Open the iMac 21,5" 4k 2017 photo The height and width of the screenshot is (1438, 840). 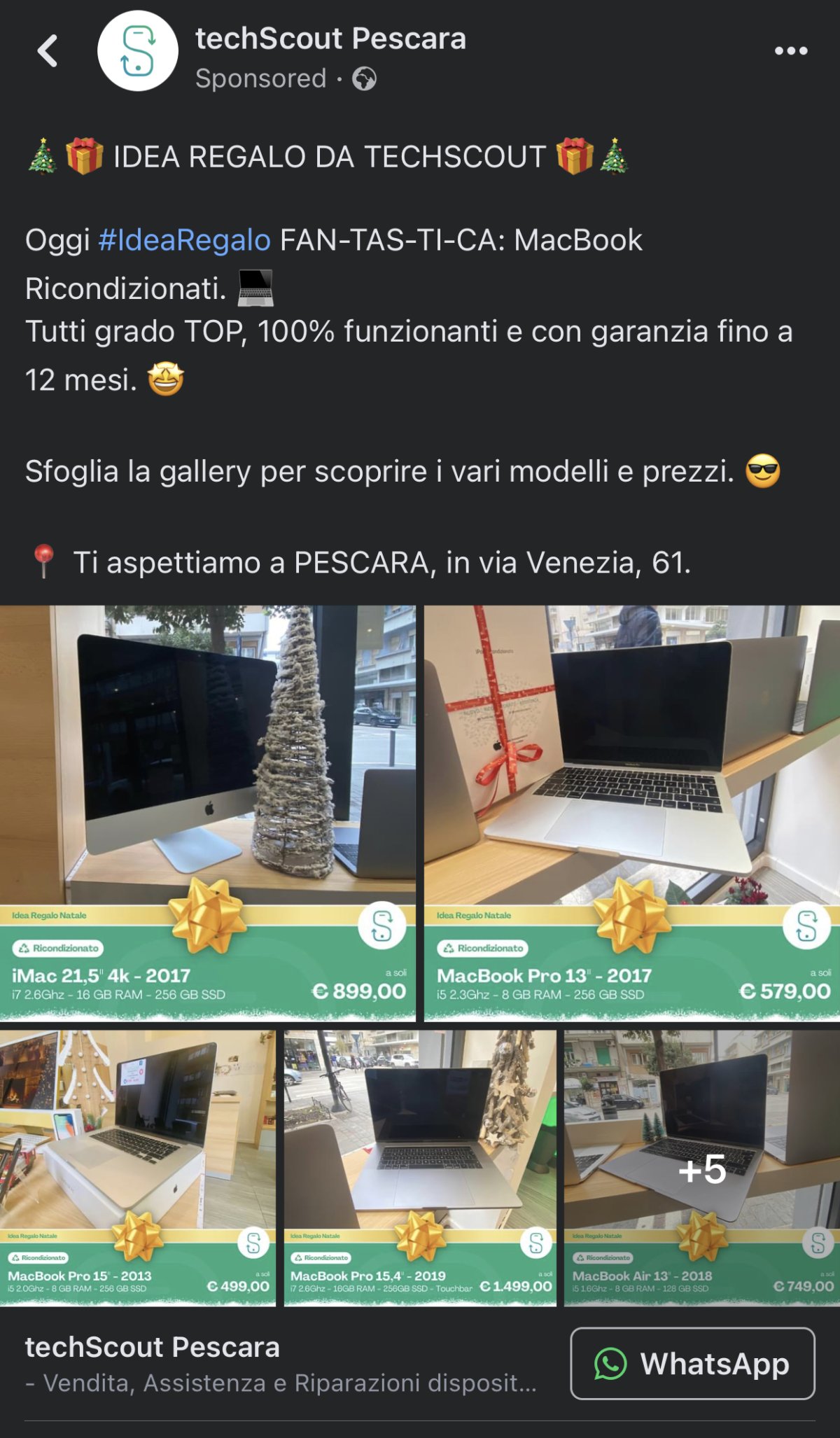pos(207,812)
